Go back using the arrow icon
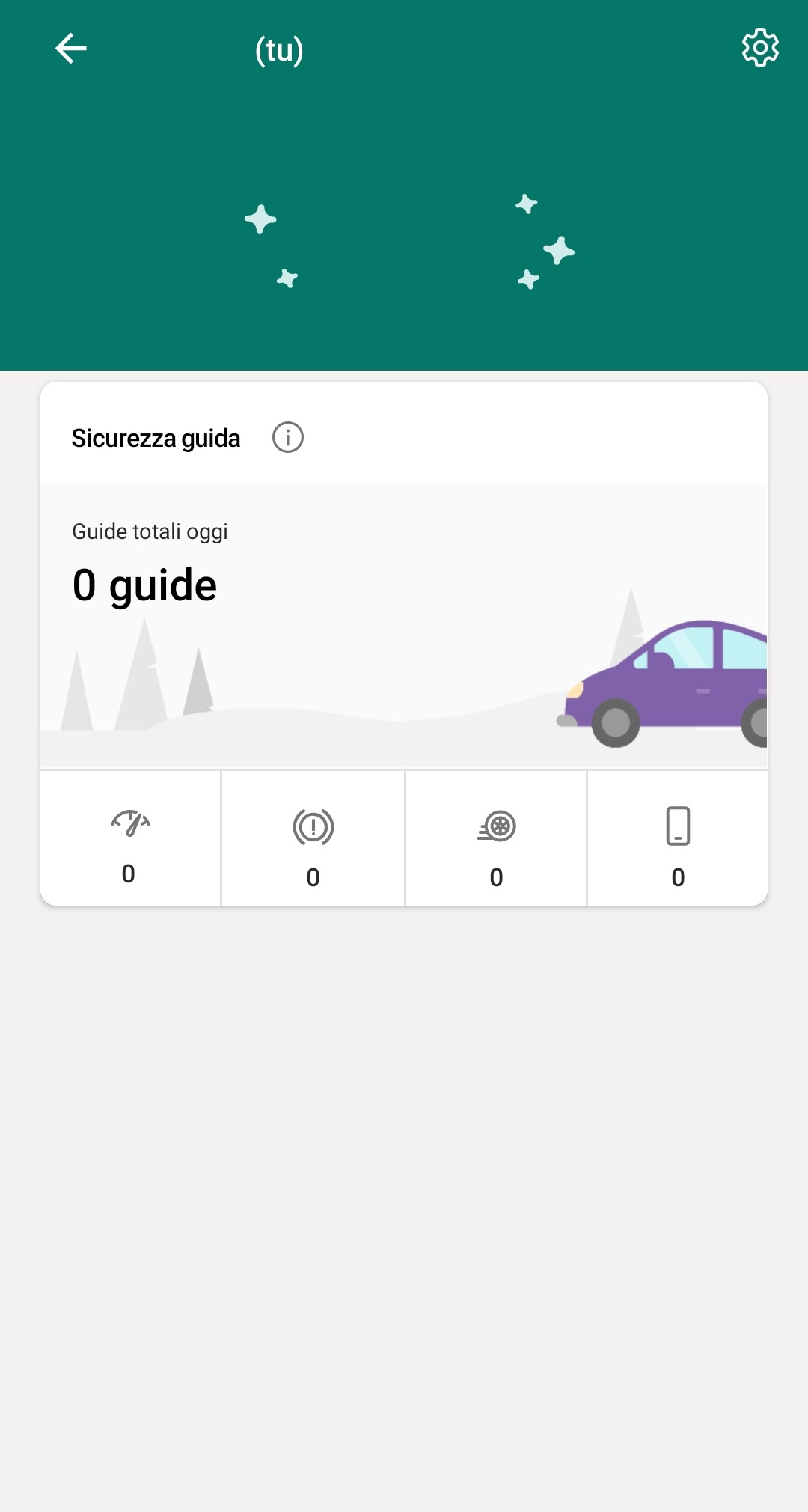This screenshot has height=1512, width=808. [x=71, y=49]
